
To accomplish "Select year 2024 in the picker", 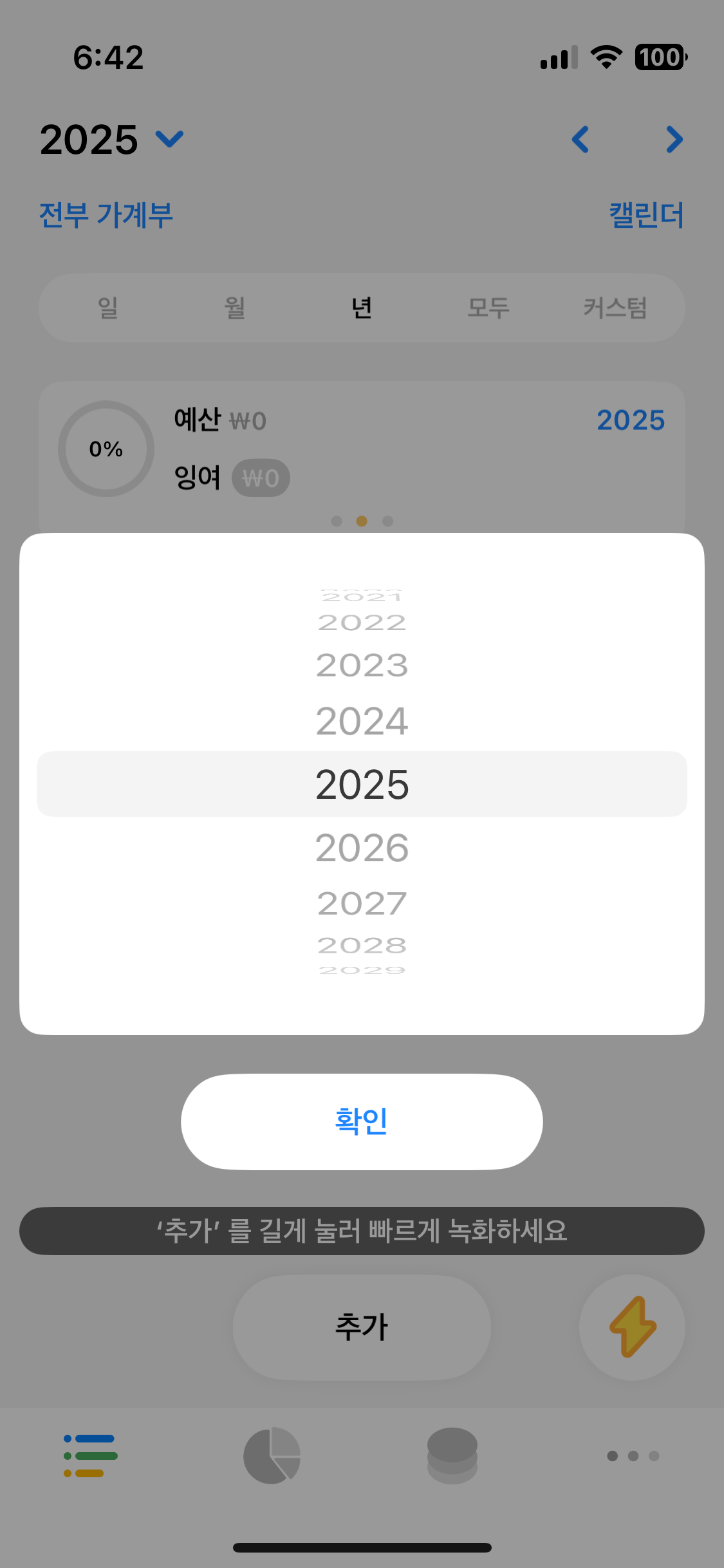I will tap(362, 721).
